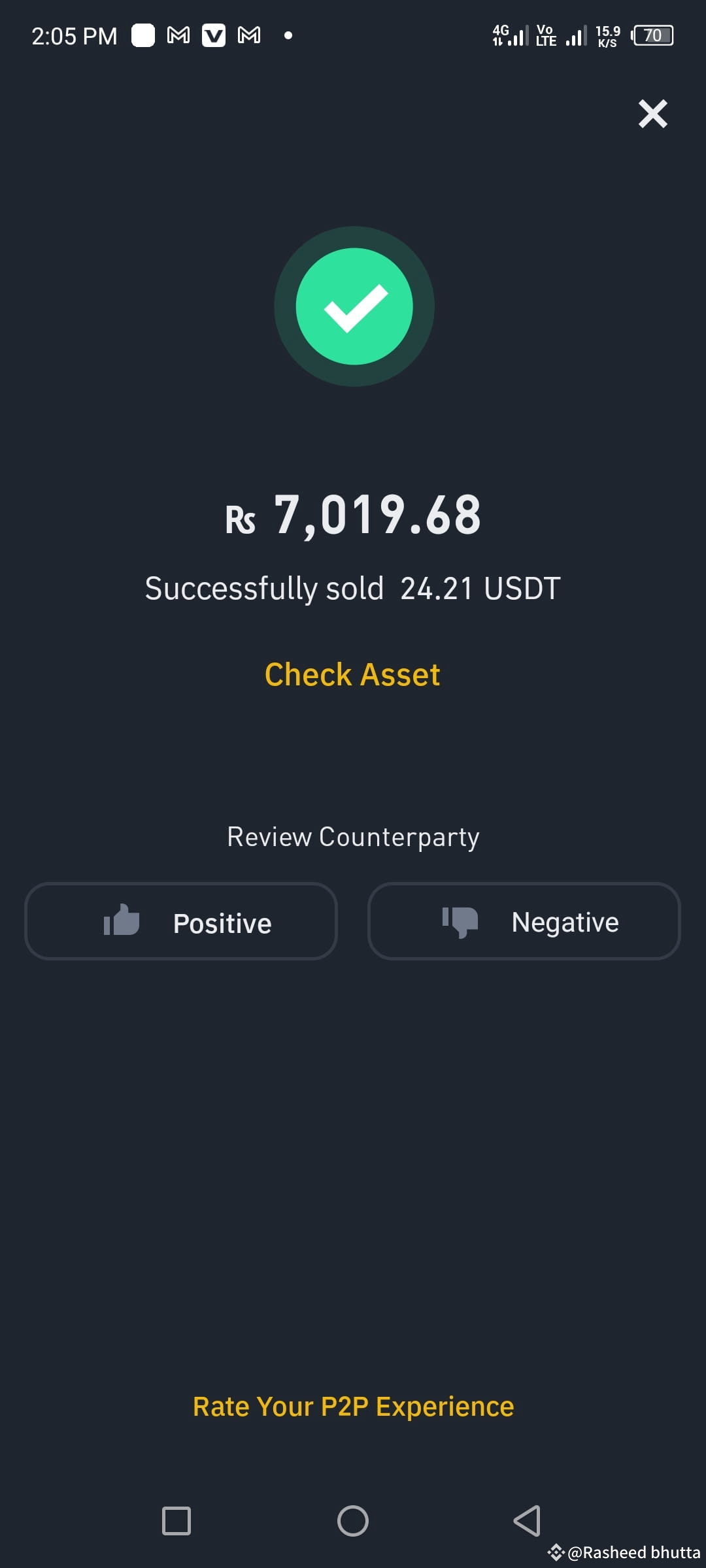Image resolution: width=706 pixels, height=1568 pixels.
Task: Tap the Successfully sold 24.21 USDT text
Action: 353,587
